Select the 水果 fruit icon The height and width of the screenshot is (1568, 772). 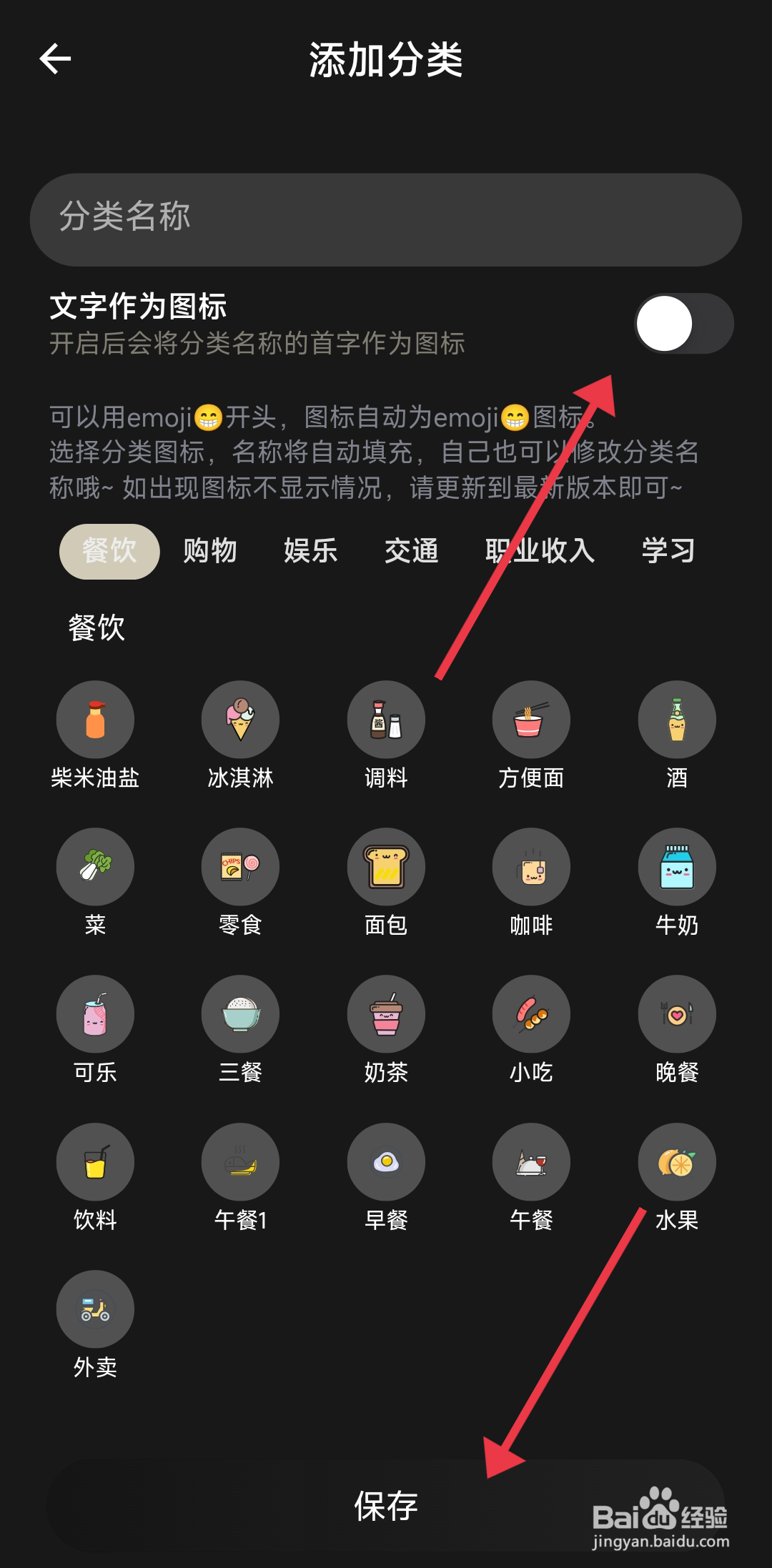pos(677,1161)
